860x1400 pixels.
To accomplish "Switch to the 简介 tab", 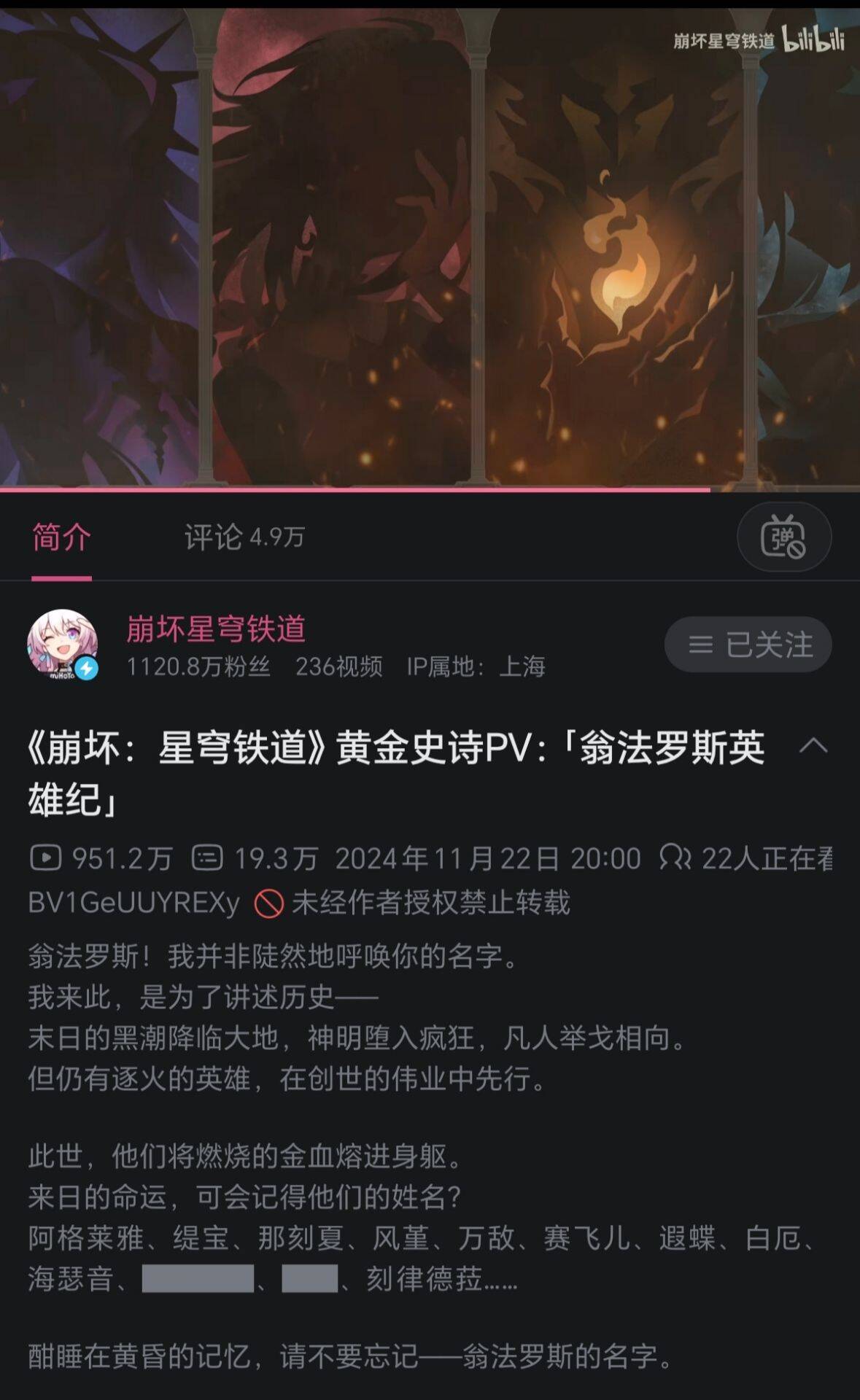I will tap(61, 537).
